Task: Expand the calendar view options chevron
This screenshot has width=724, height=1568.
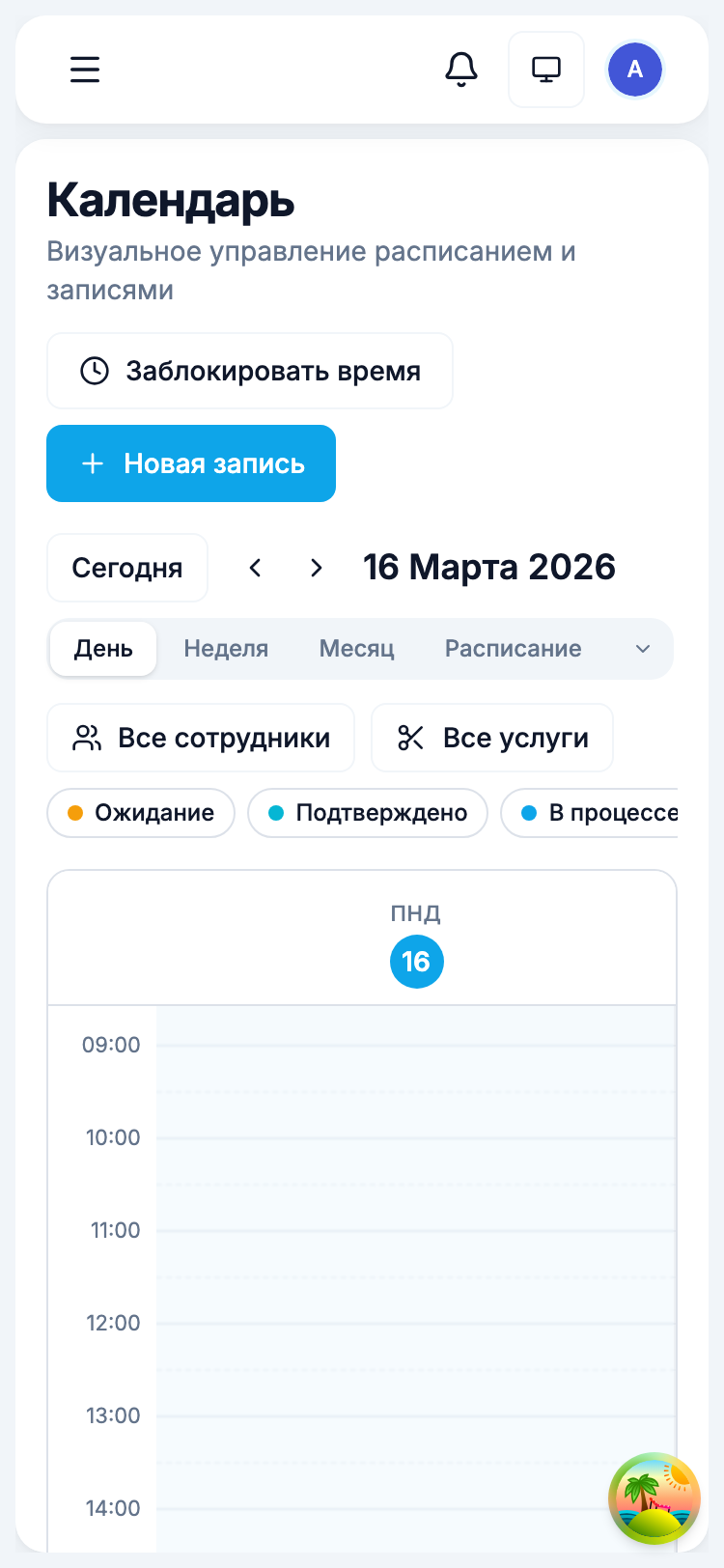Action: 642,648
